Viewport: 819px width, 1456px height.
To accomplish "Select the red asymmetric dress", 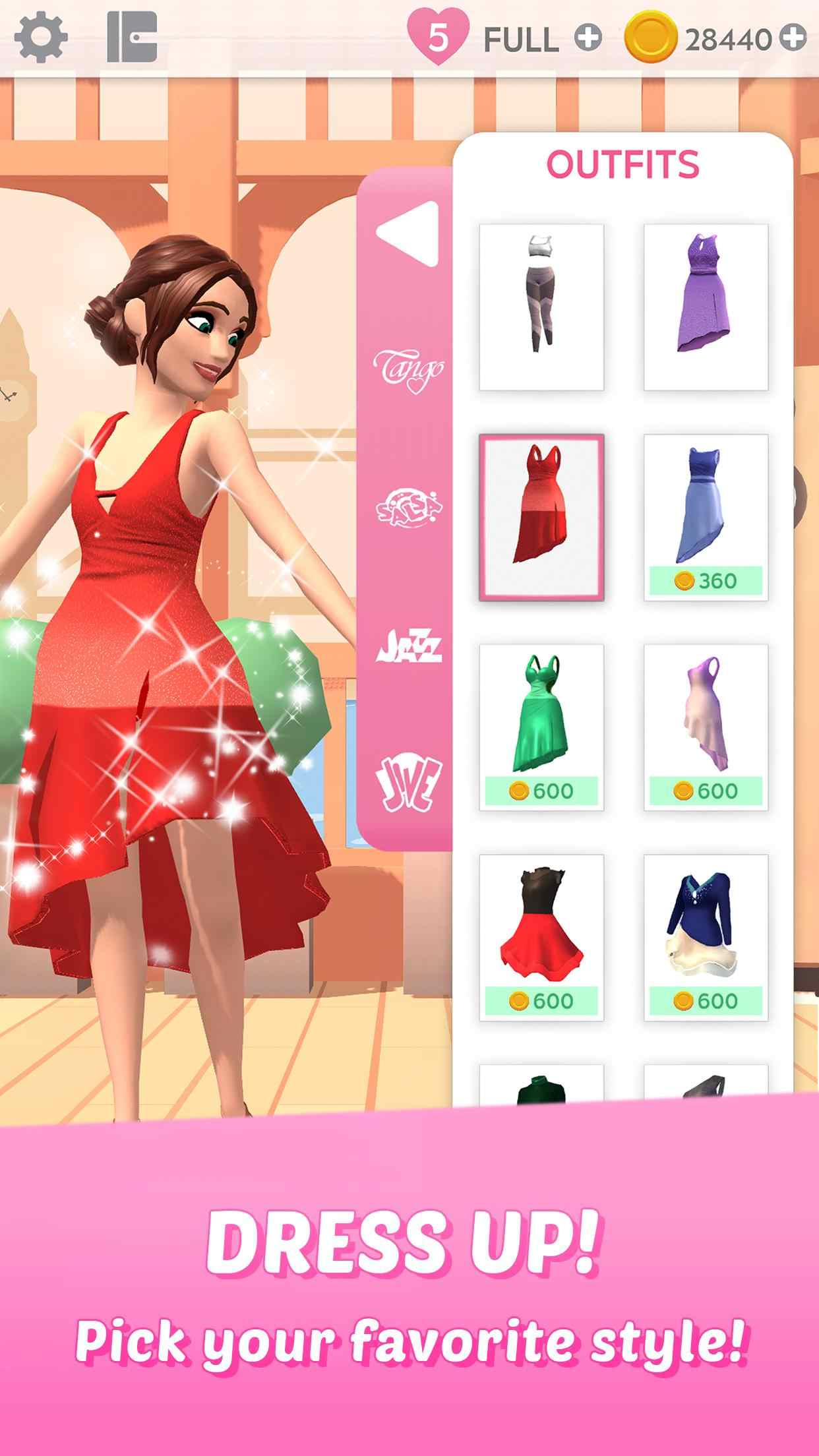I will [x=541, y=517].
